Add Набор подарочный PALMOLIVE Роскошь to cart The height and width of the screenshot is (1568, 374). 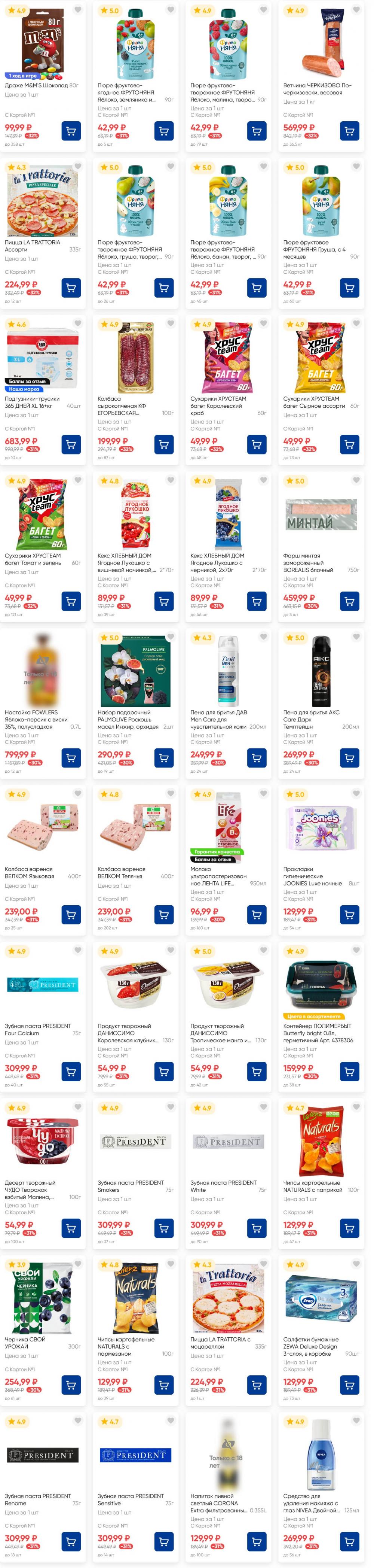point(163,758)
